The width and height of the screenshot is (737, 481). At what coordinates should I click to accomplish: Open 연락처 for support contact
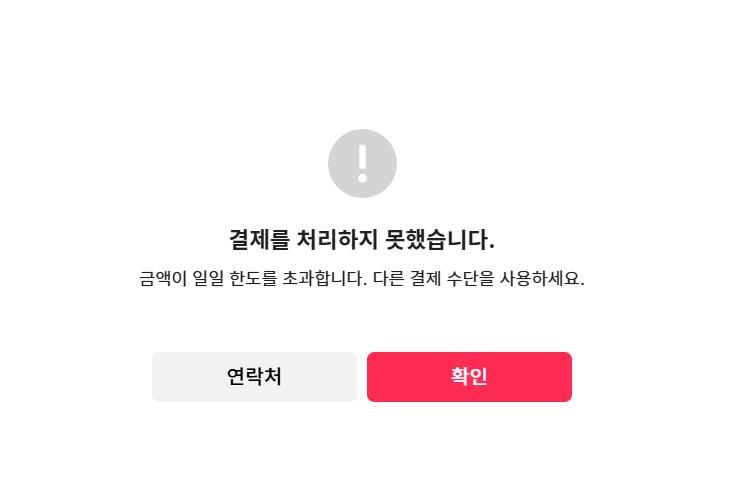(x=254, y=377)
